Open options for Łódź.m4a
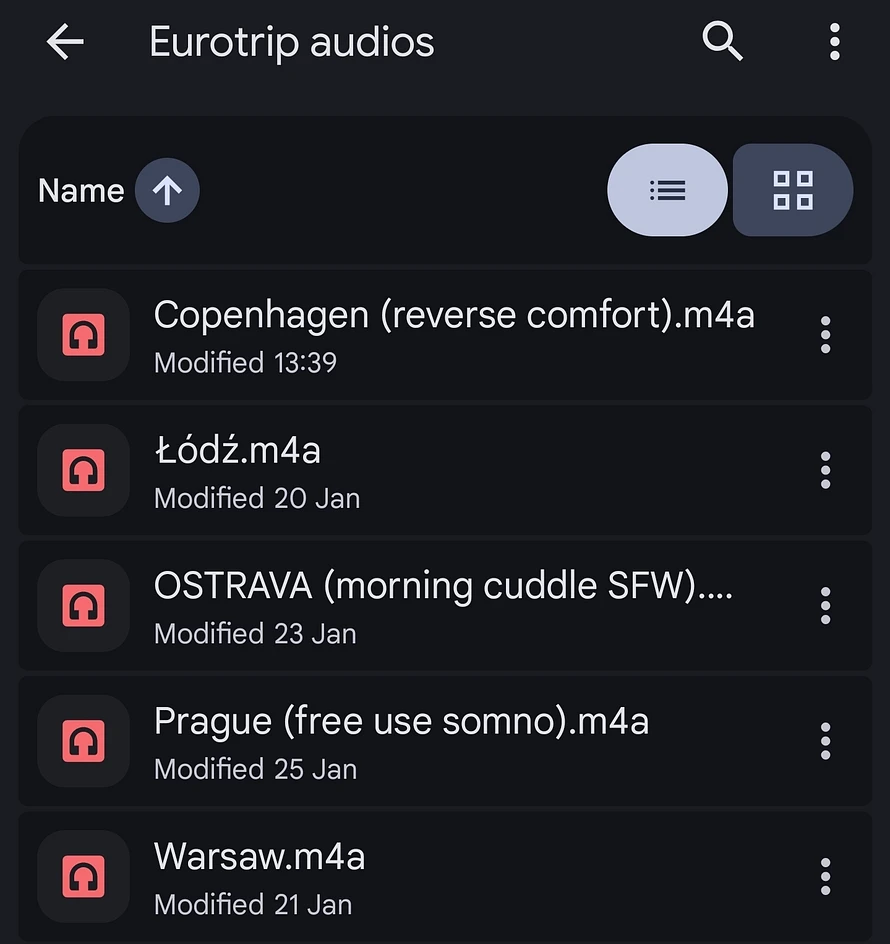This screenshot has width=890, height=944. (x=825, y=469)
